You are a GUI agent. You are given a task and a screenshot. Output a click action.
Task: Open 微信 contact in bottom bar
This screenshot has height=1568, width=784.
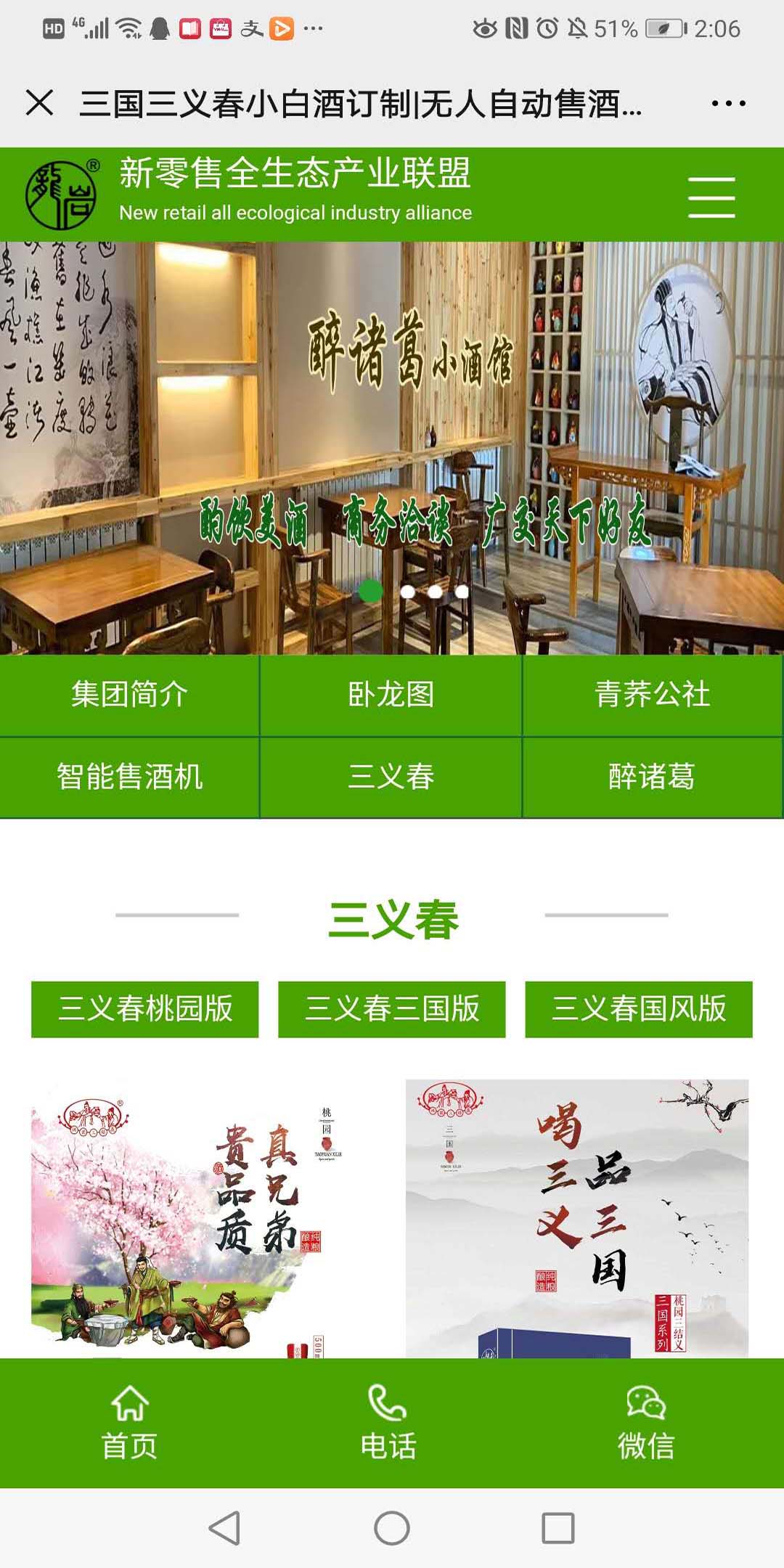click(646, 1423)
